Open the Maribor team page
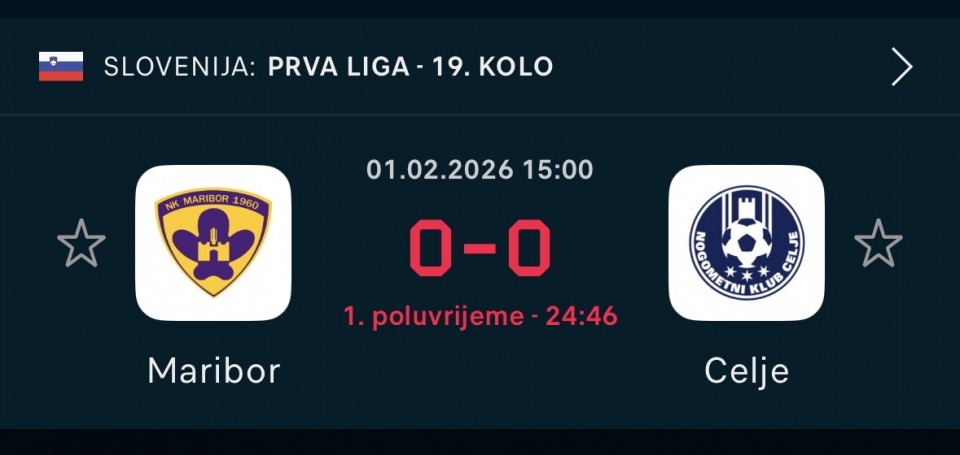960x455 pixels. click(213, 243)
